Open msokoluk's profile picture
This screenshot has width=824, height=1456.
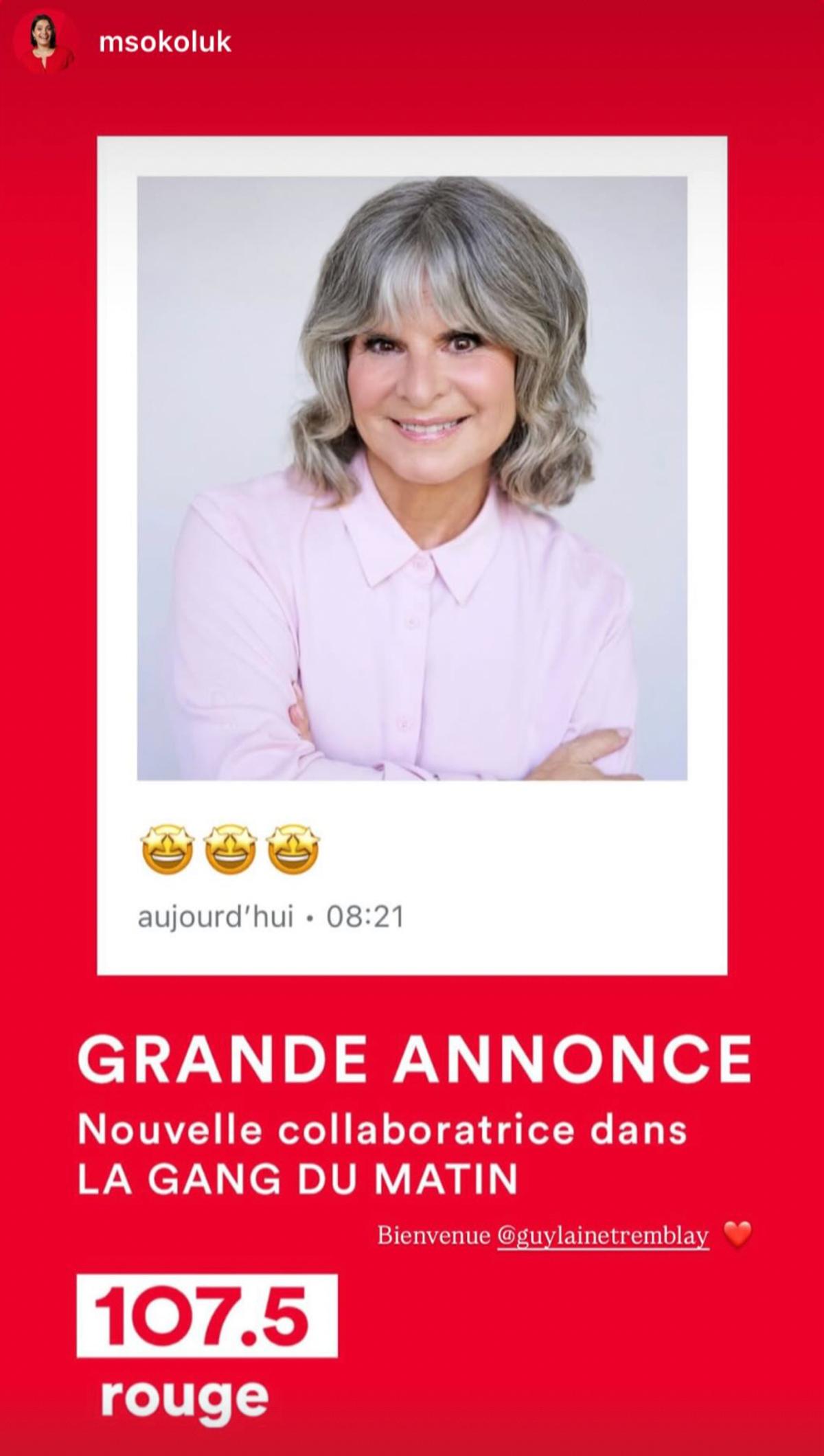tap(44, 43)
